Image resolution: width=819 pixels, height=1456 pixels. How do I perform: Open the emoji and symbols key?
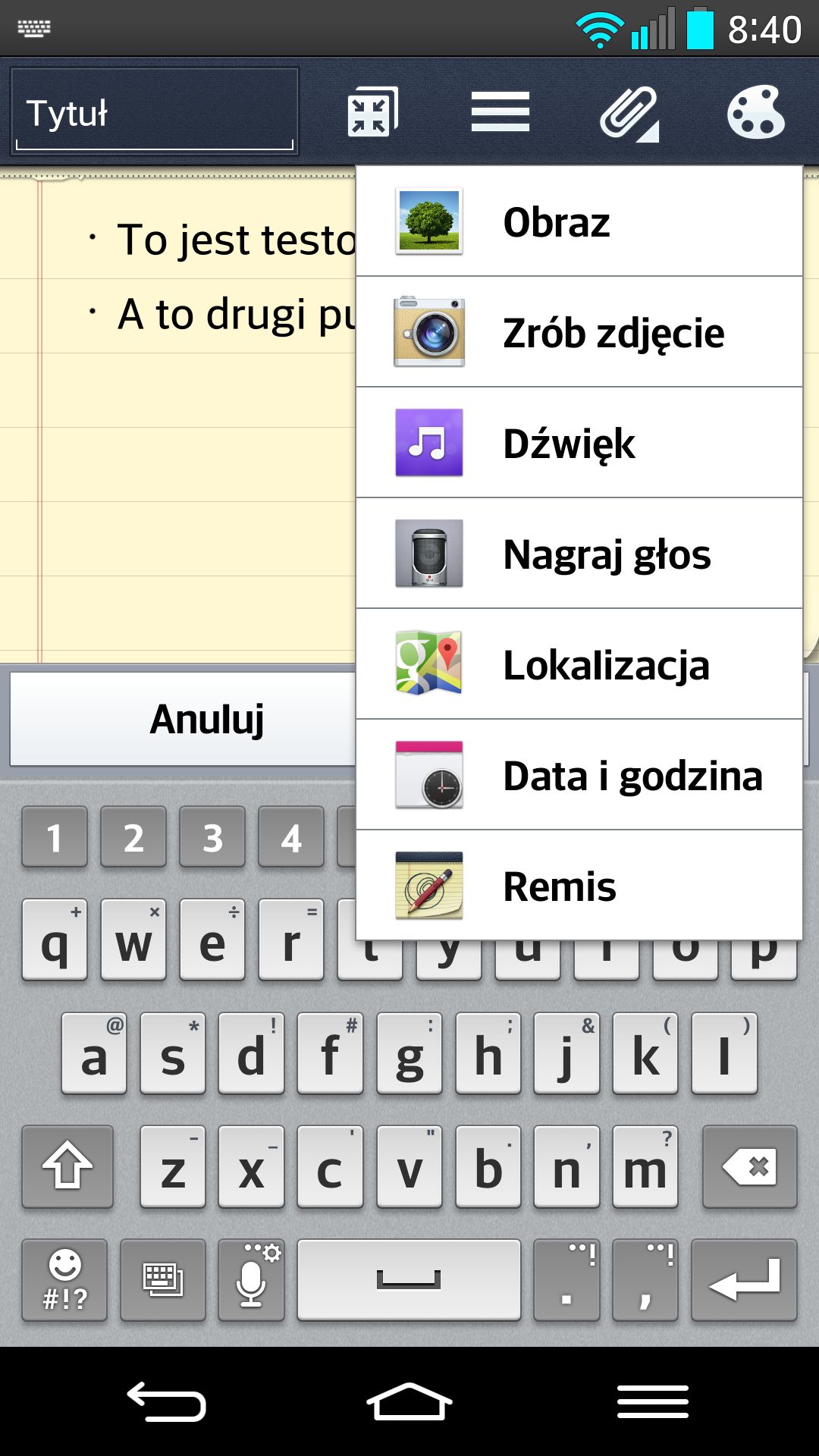pyautogui.click(x=64, y=1280)
